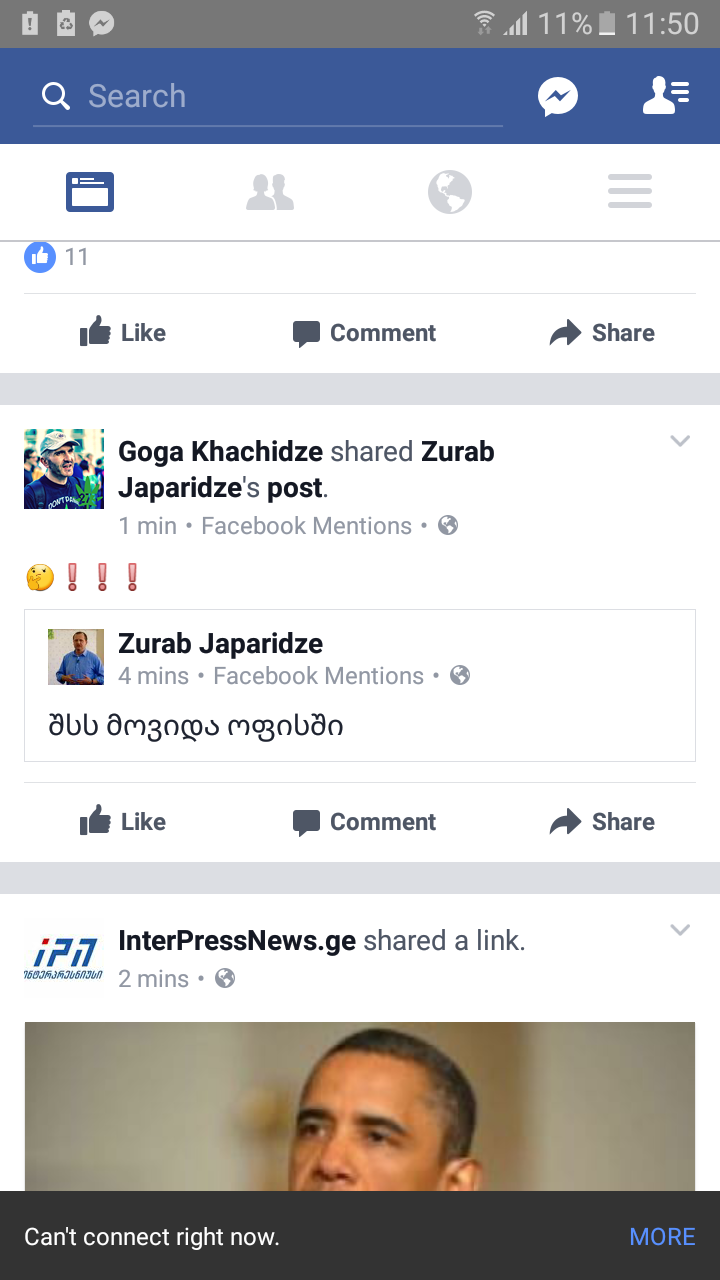
Task: View the 11 likes reaction count
Action: pos(57,257)
